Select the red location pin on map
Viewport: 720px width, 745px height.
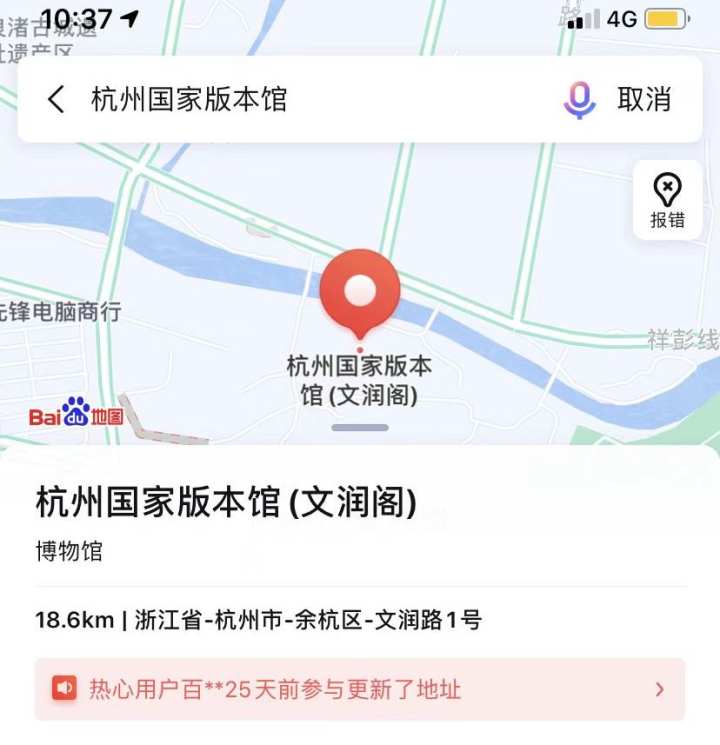(x=360, y=293)
